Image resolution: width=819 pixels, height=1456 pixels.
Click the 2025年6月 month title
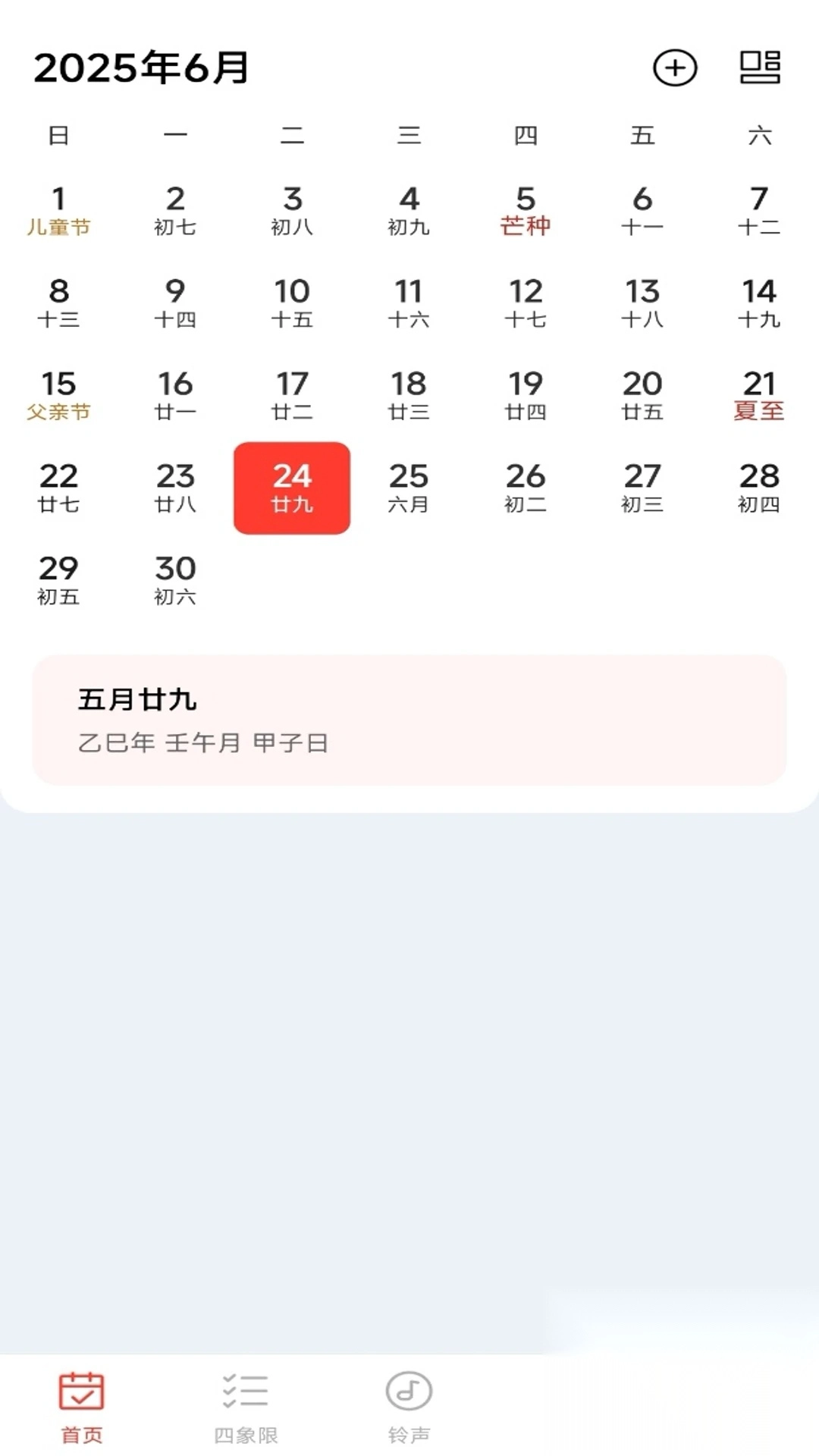(143, 67)
